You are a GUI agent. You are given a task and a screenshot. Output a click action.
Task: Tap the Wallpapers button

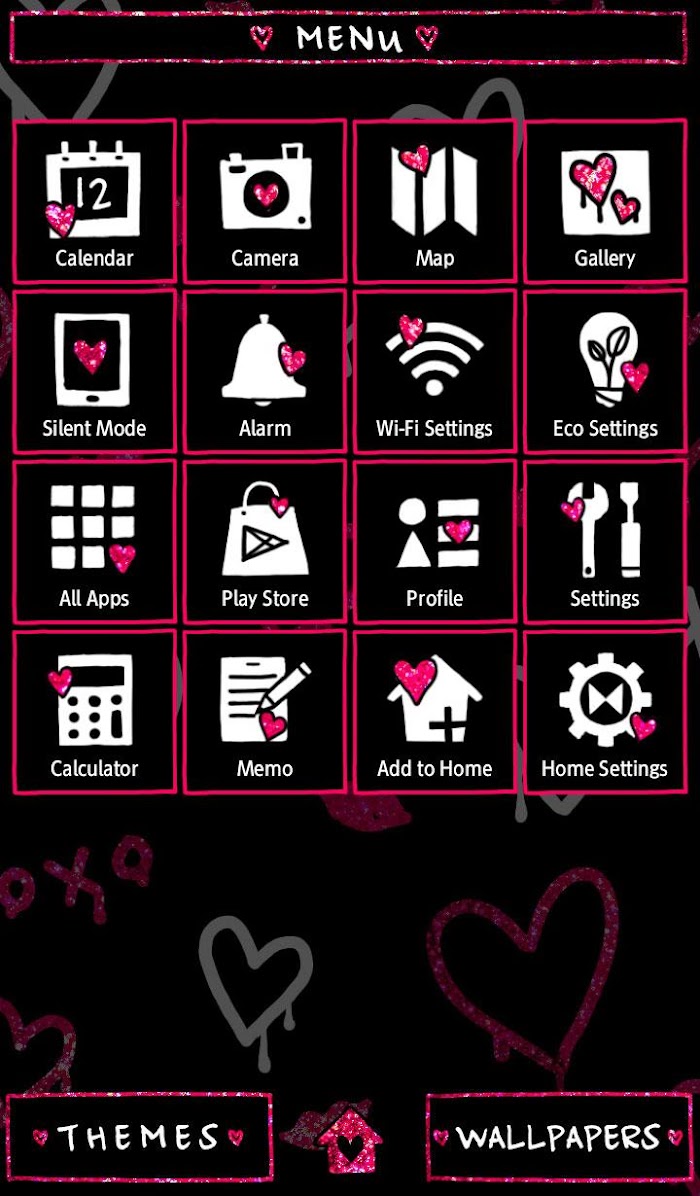[x=558, y=1137]
